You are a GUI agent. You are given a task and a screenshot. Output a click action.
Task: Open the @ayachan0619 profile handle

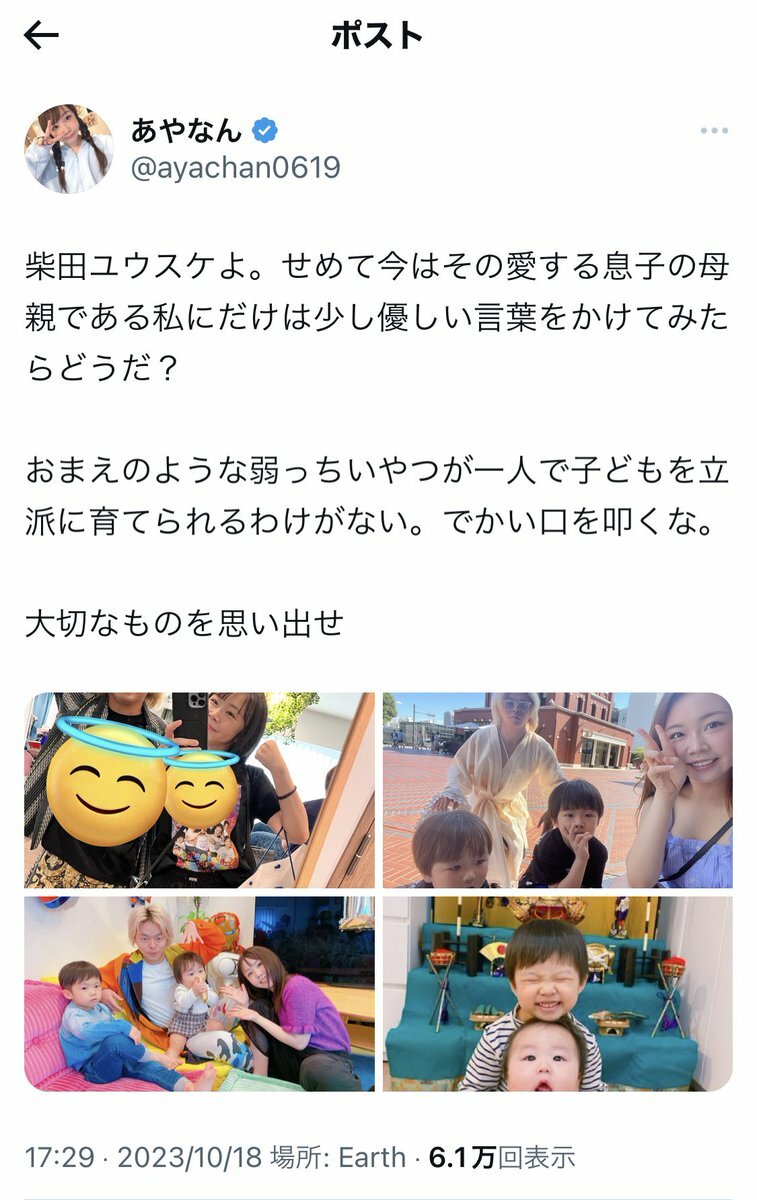(x=235, y=167)
